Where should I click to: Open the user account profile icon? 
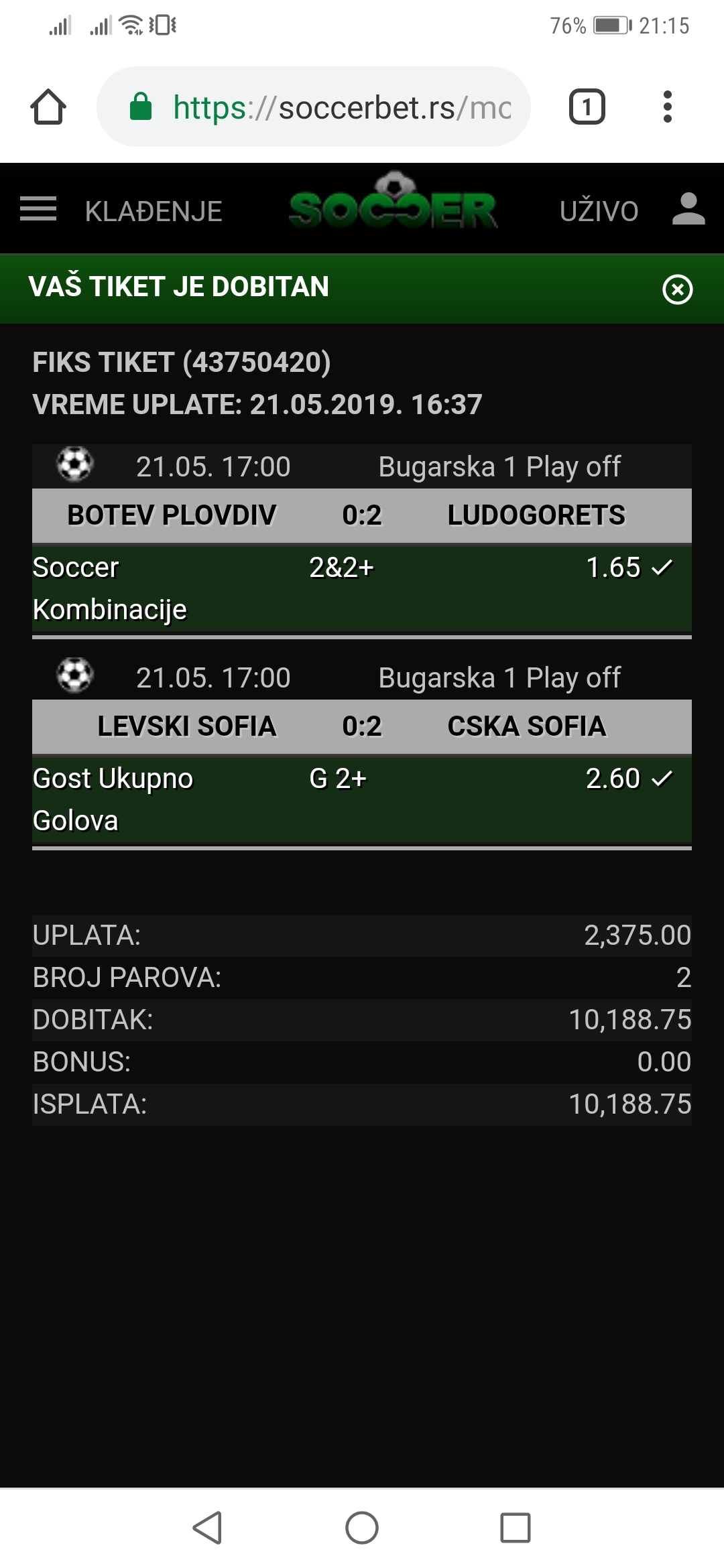688,209
